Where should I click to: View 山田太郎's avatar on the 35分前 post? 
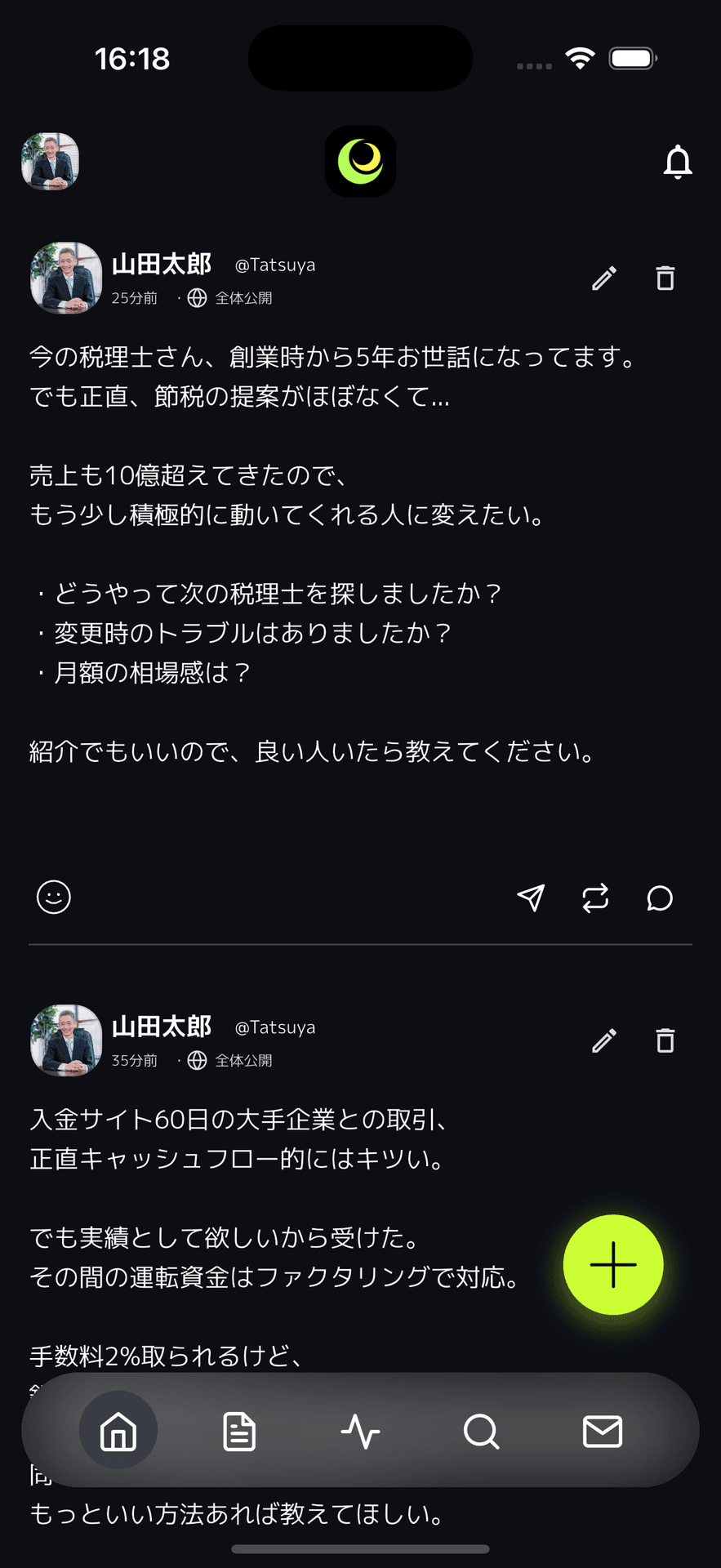(x=66, y=1040)
